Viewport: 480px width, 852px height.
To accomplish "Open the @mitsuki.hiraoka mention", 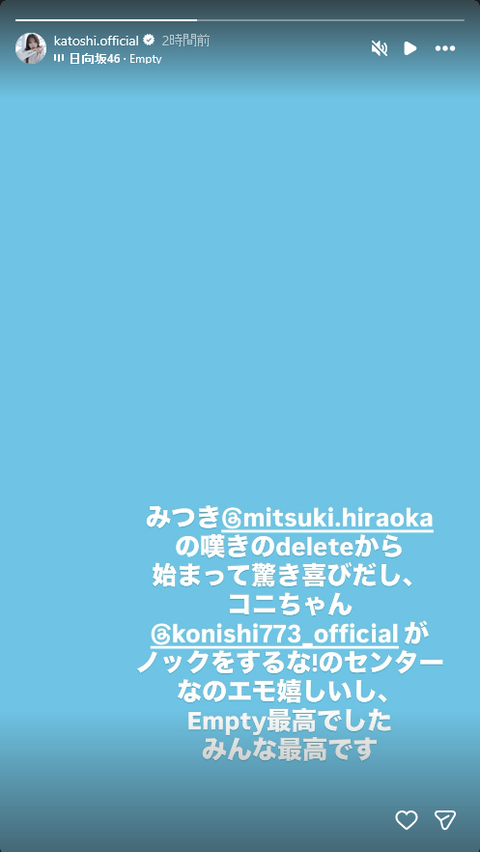I will click(x=328, y=518).
